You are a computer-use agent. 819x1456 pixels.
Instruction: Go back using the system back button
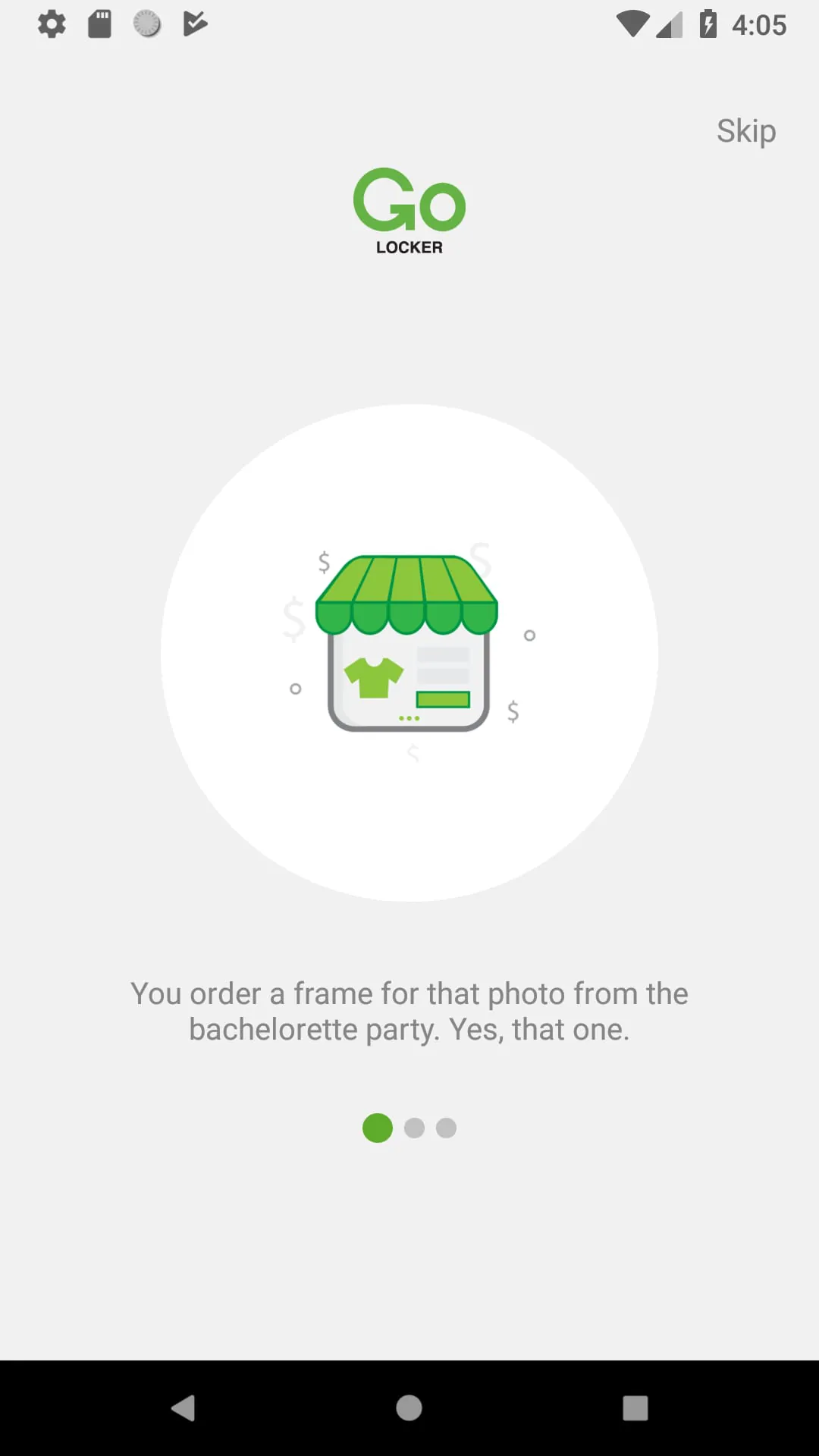[184, 1408]
